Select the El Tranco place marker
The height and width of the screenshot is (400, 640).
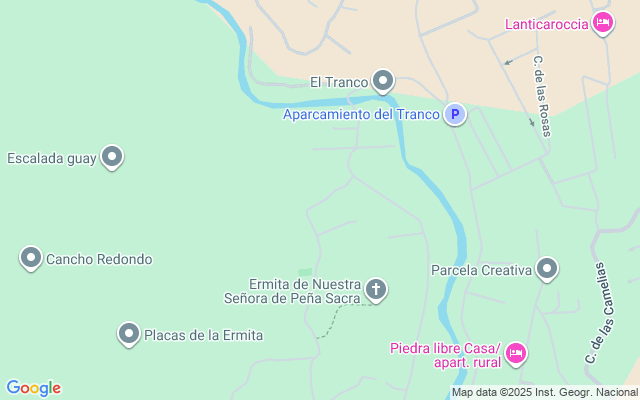pyautogui.click(x=383, y=80)
